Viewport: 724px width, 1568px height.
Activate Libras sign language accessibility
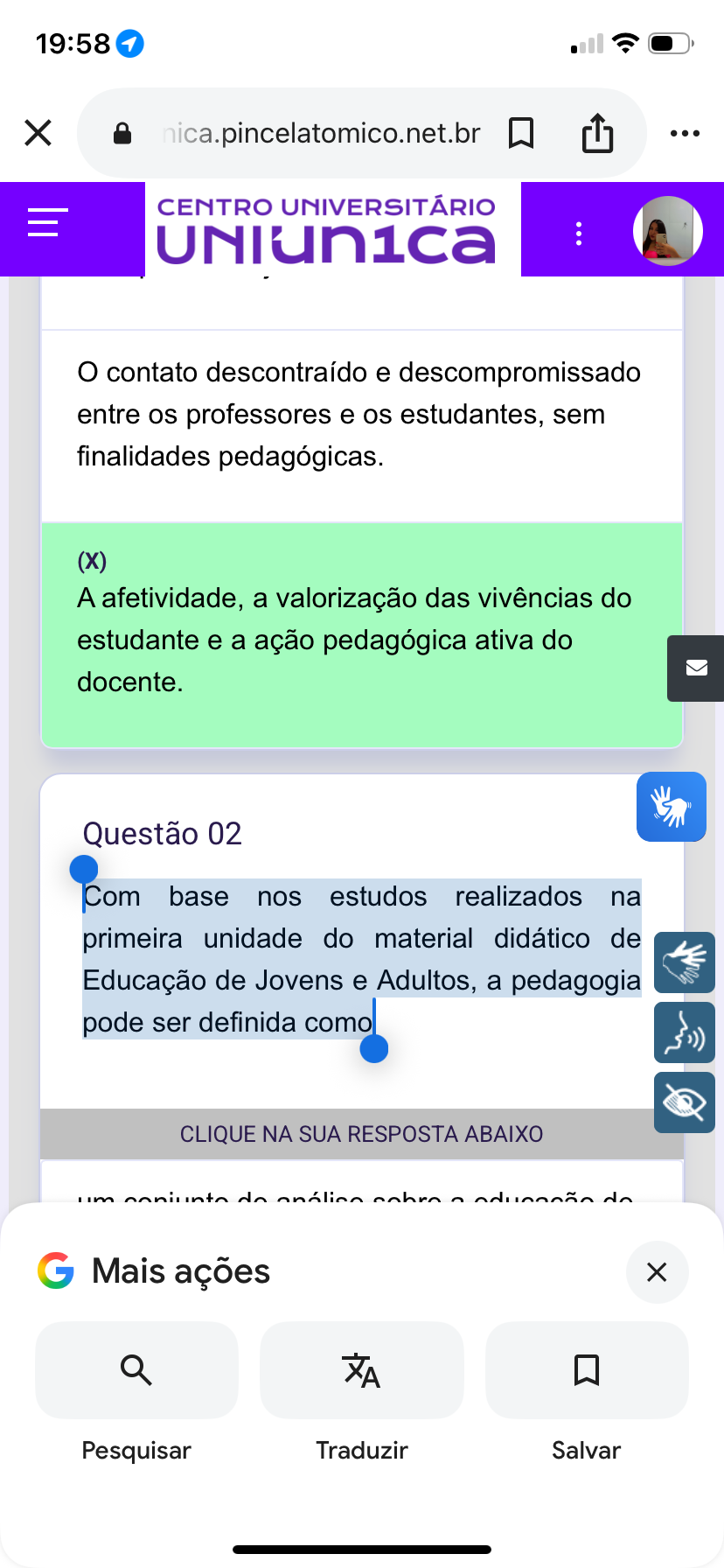click(684, 962)
